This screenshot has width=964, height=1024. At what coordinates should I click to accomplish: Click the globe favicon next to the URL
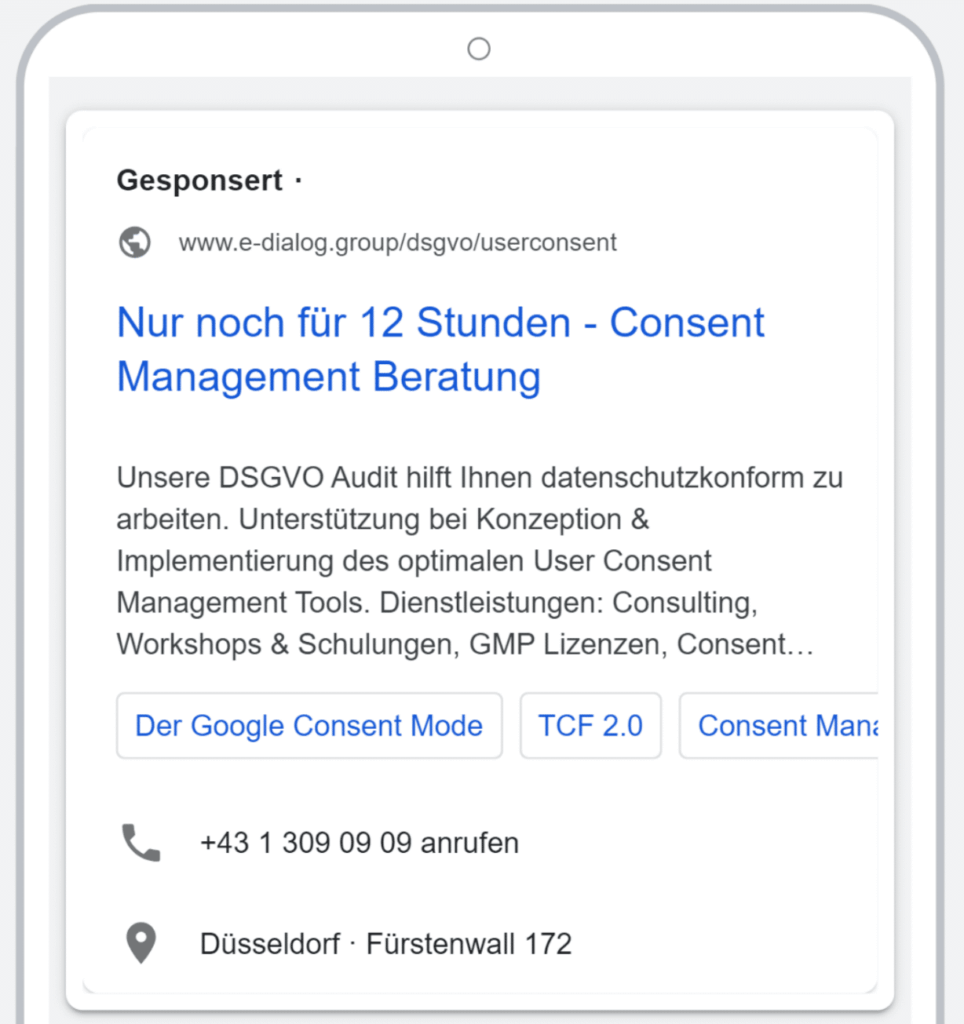tap(134, 242)
